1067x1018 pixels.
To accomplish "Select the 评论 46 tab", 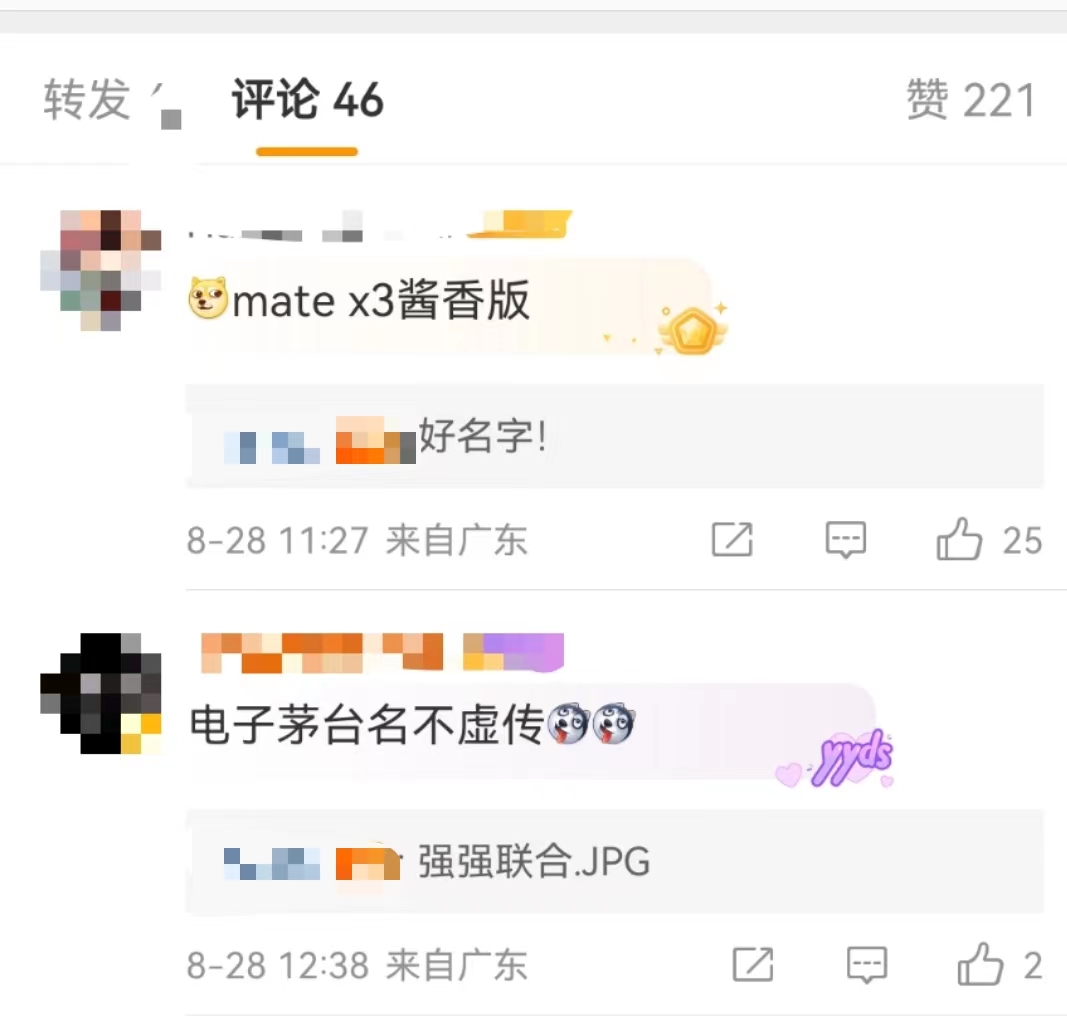I will point(308,101).
